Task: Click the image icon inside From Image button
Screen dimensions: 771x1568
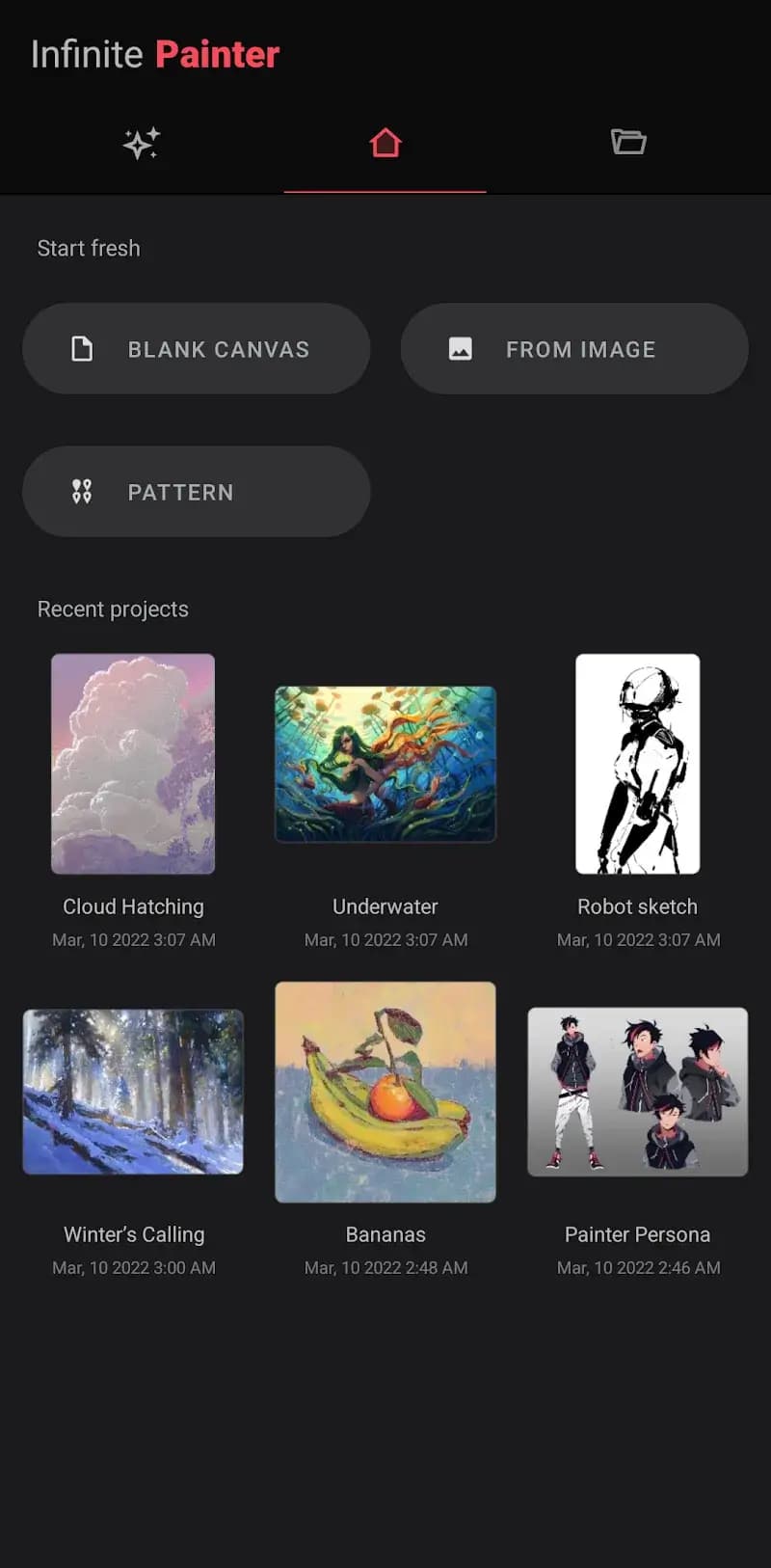Action: point(461,348)
